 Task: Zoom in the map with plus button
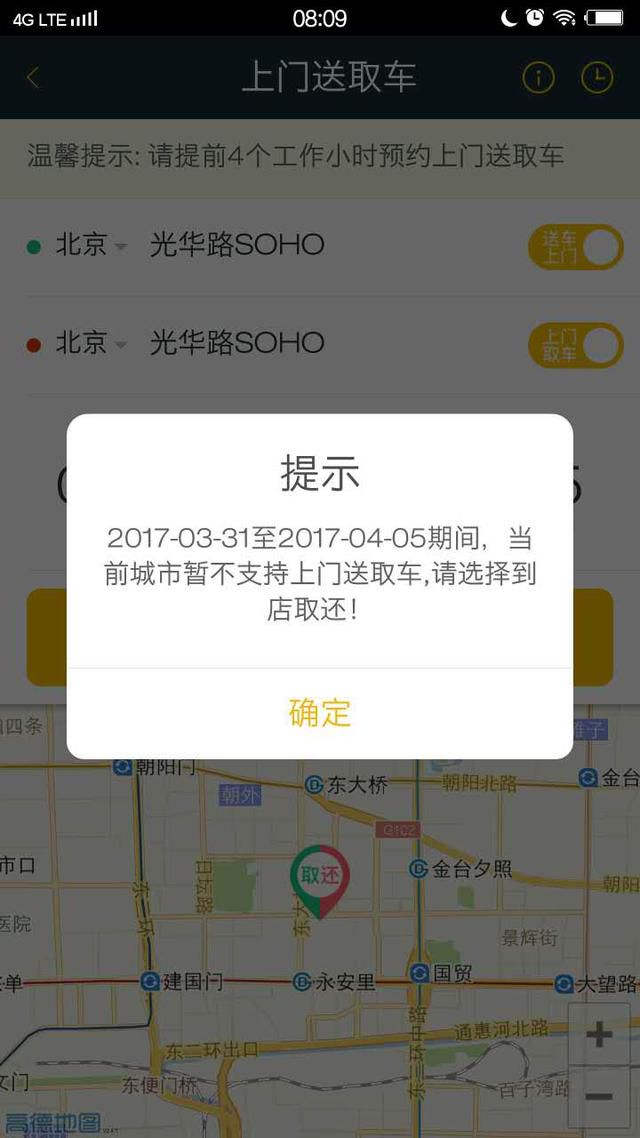pyautogui.click(x=599, y=1034)
